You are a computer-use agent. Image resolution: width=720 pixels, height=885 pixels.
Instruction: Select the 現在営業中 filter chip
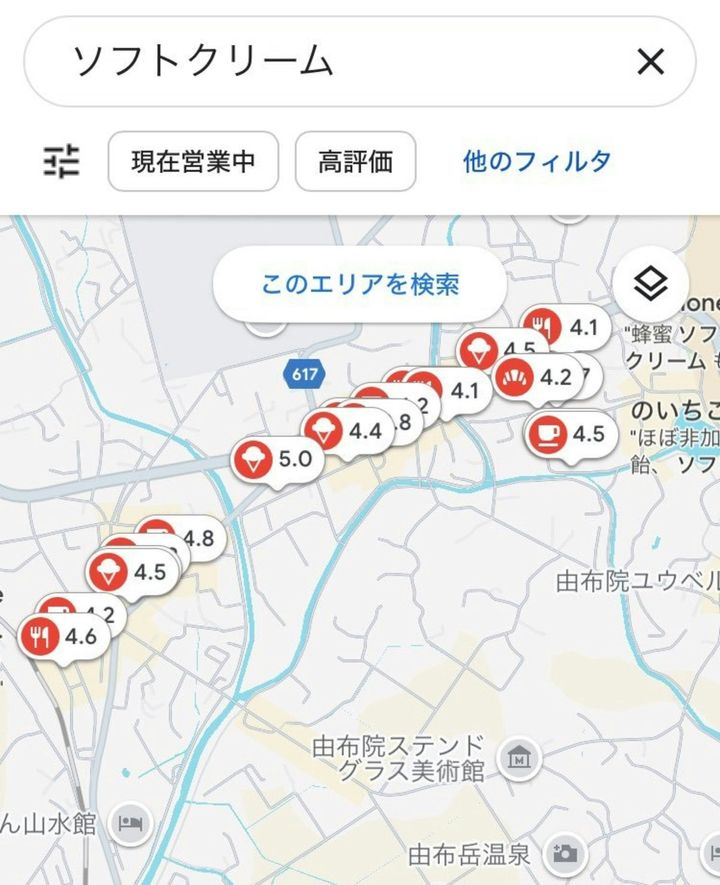[x=193, y=161]
